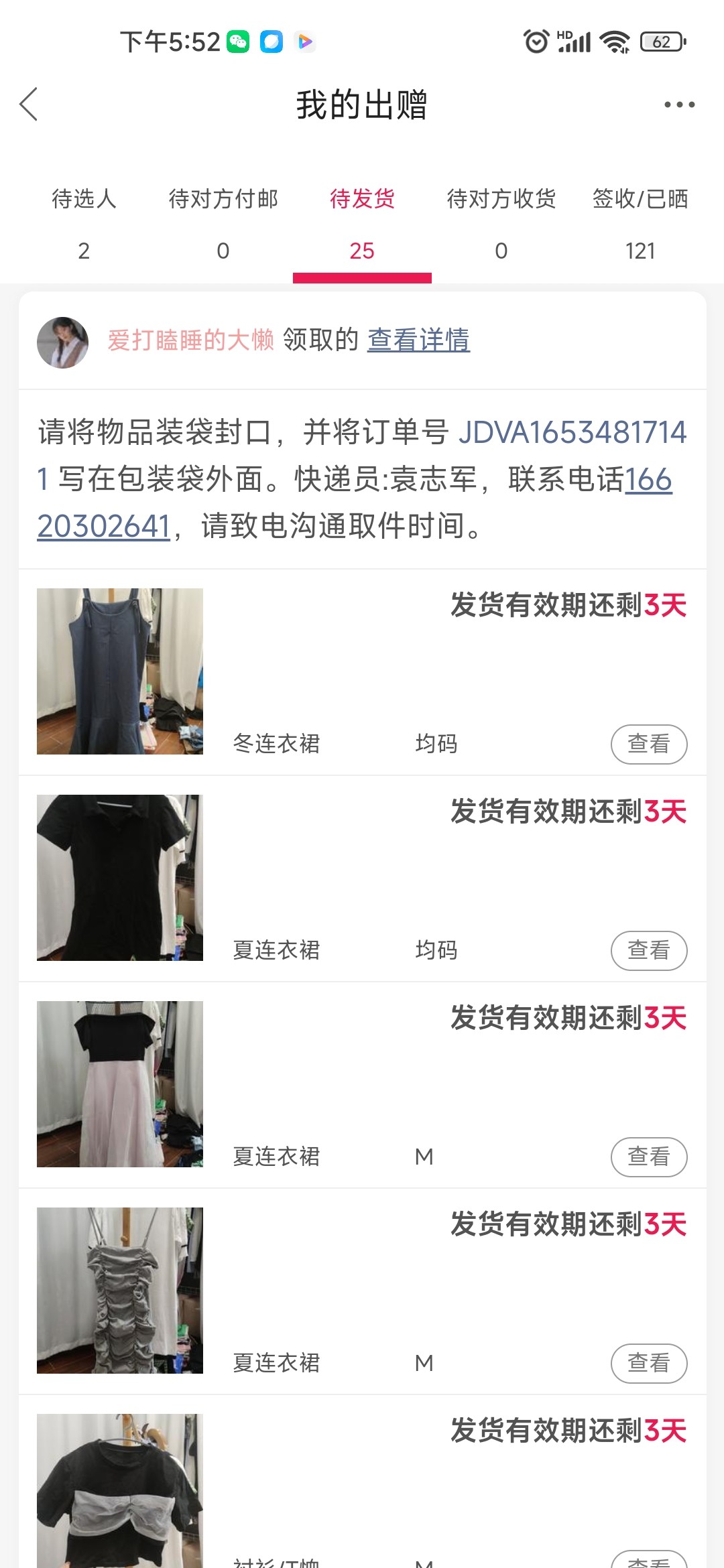Tap 查看 for the black 夏连衣裙 均码
The width and height of the screenshot is (724, 1568).
coord(648,950)
